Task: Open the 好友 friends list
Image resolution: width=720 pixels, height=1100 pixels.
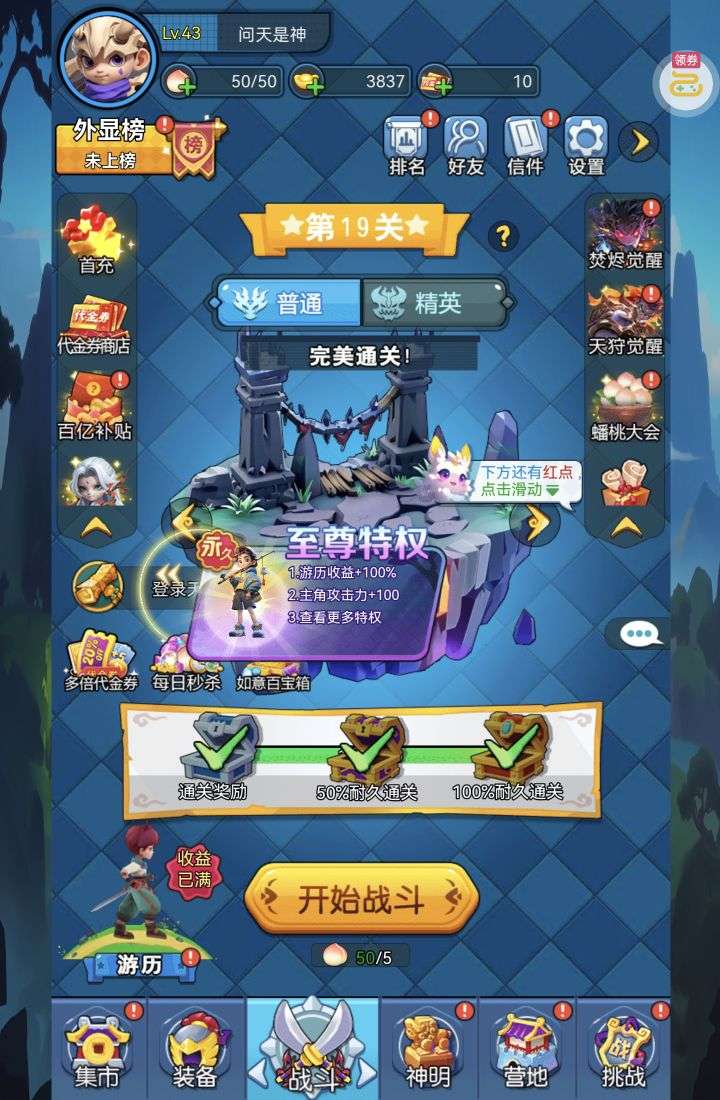Action: click(x=465, y=144)
